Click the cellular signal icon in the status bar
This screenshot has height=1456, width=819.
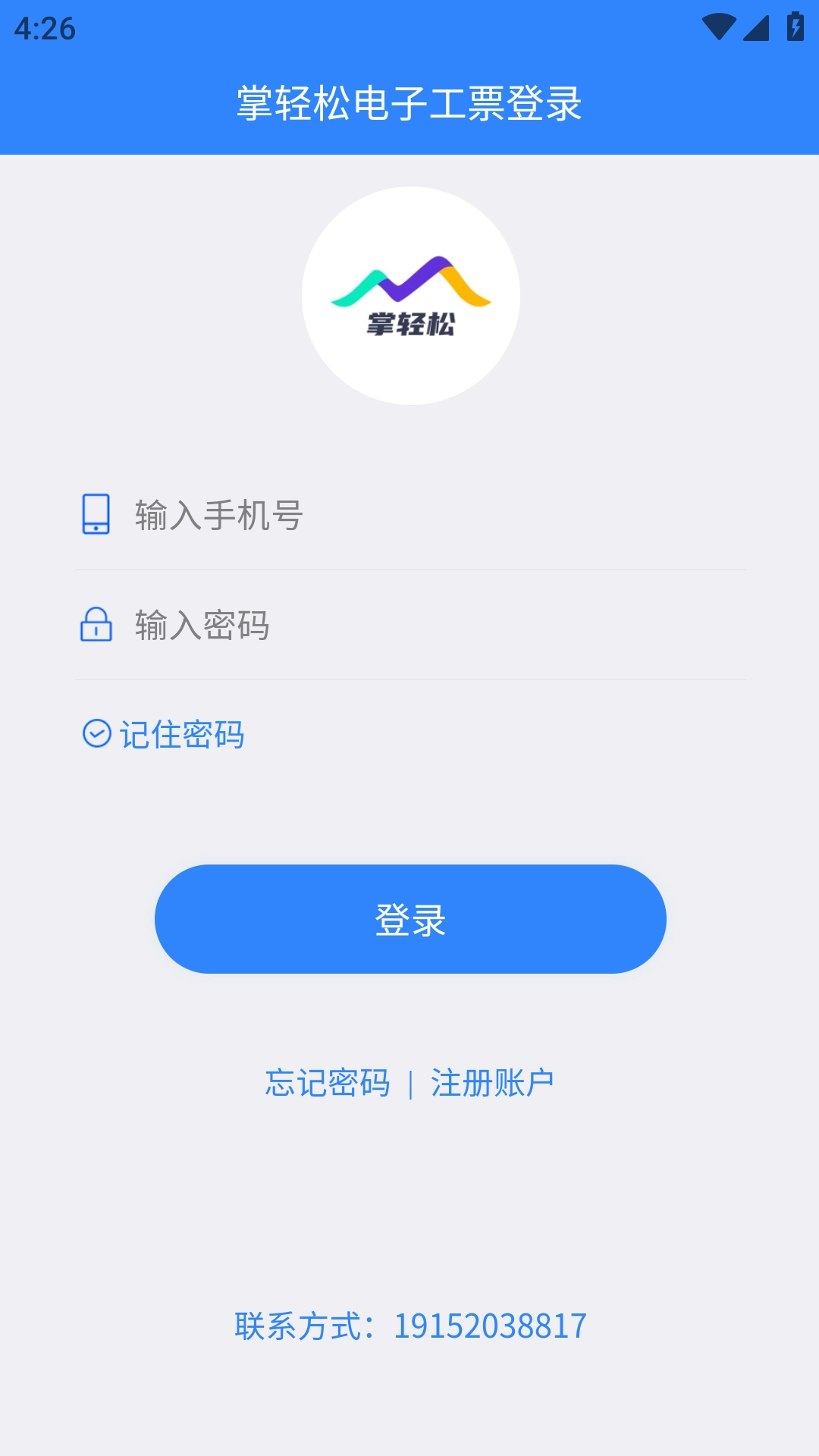pos(757,25)
